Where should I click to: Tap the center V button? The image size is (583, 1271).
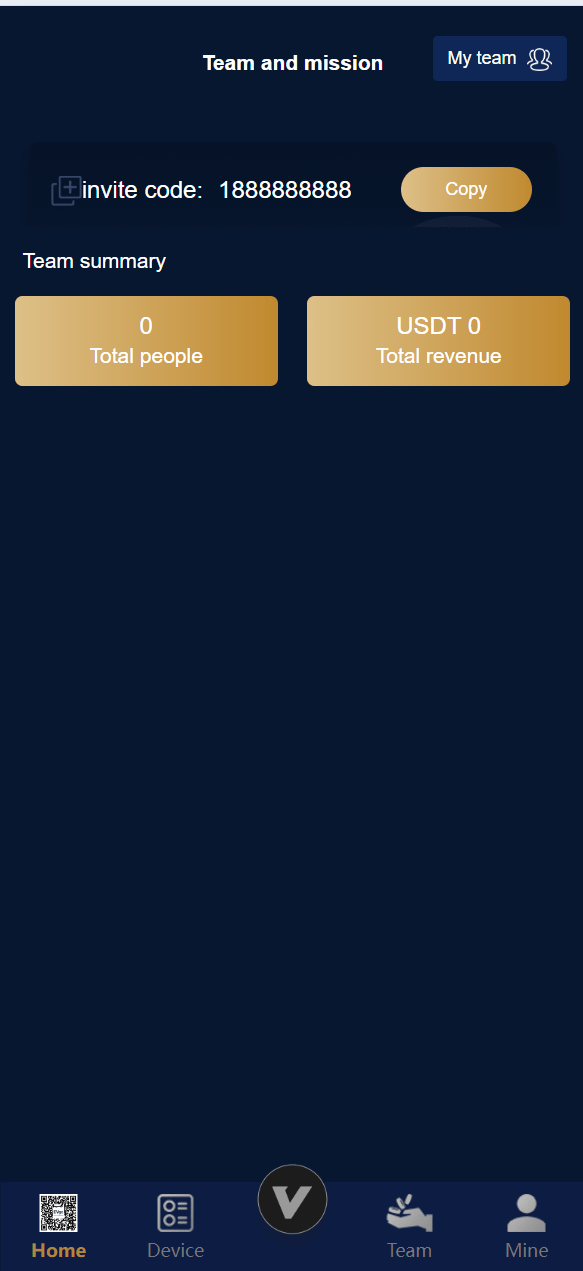click(292, 1199)
